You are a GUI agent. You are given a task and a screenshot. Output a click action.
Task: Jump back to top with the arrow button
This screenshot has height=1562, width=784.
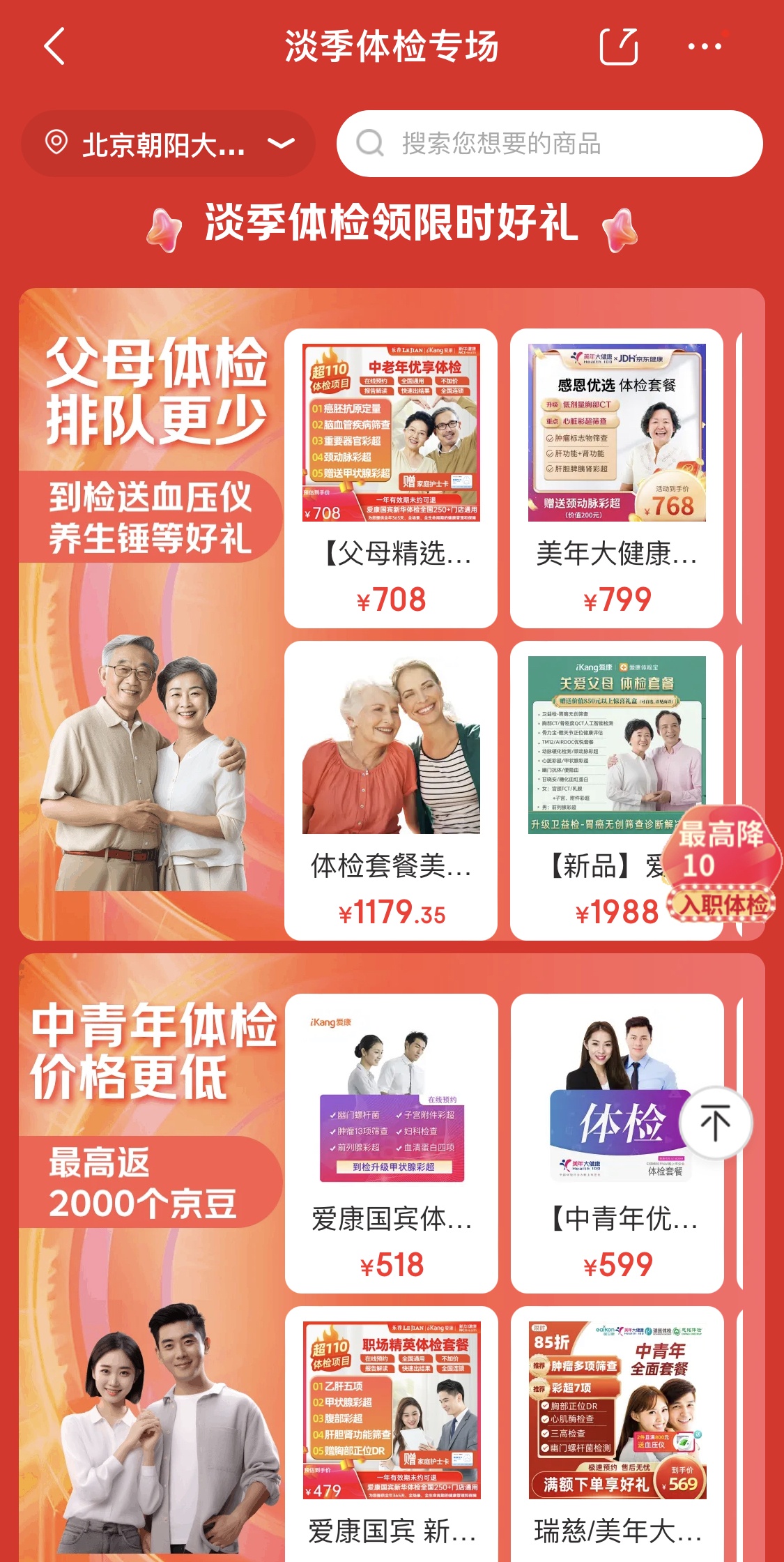[x=716, y=1123]
